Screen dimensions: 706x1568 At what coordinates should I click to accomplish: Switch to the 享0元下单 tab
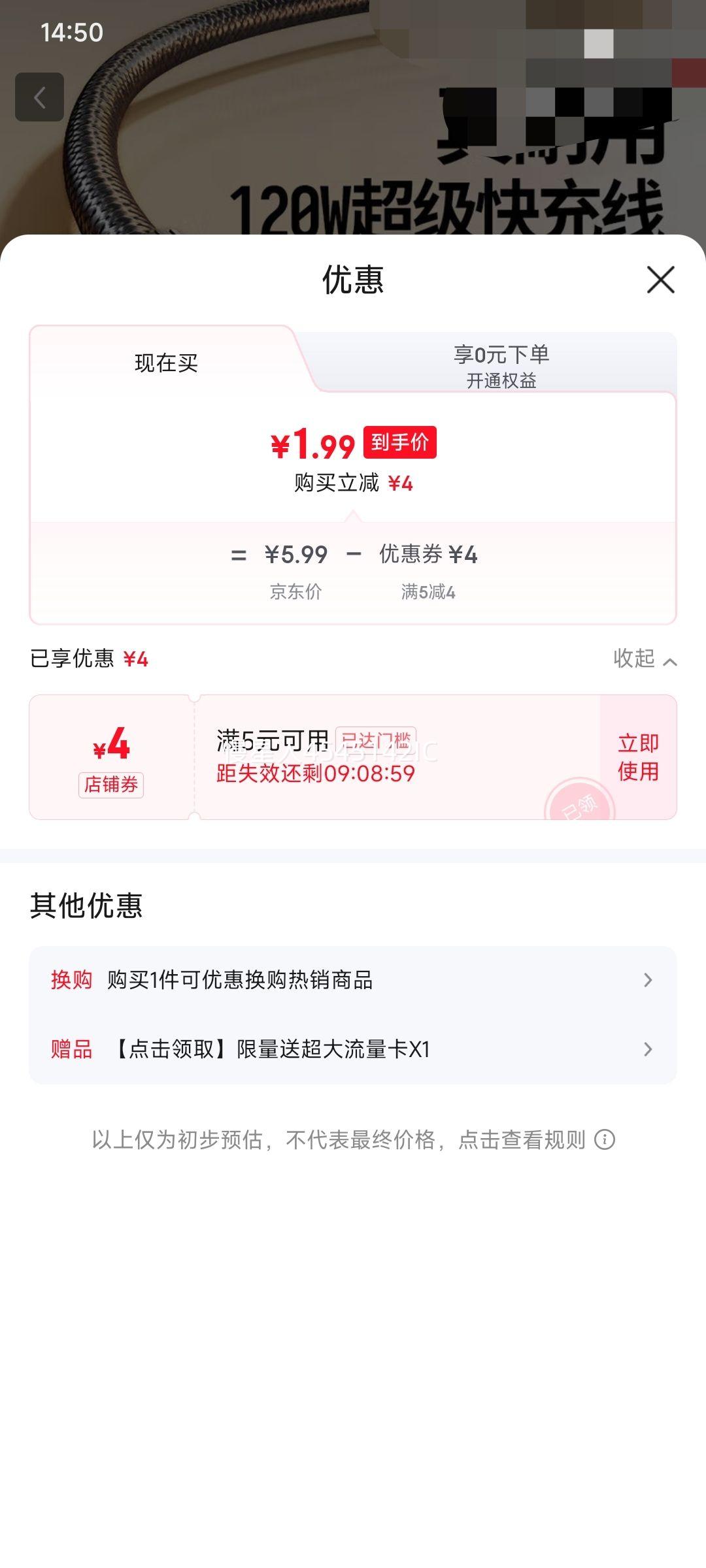[x=501, y=365]
